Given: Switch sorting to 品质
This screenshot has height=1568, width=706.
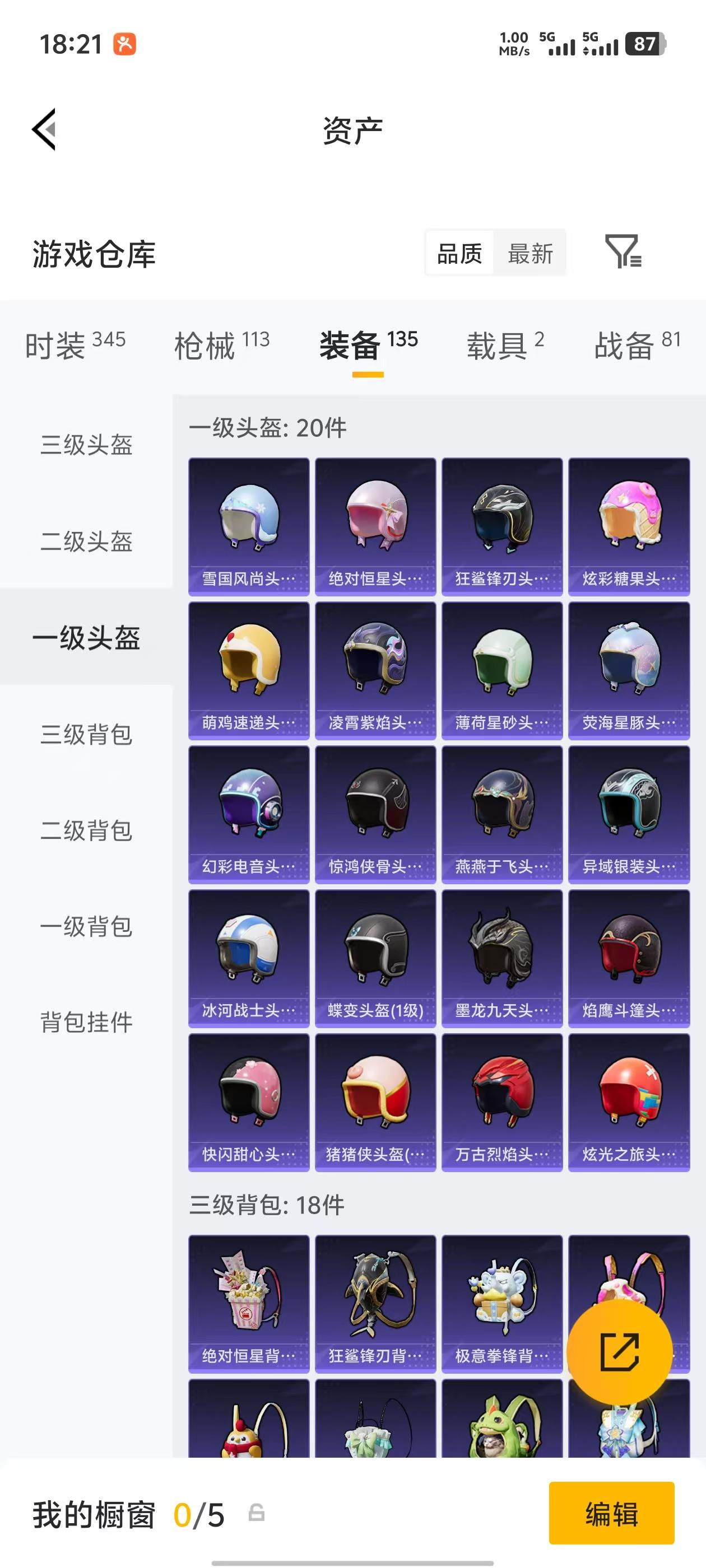Looking at the screenshot, I should (458, 254).
